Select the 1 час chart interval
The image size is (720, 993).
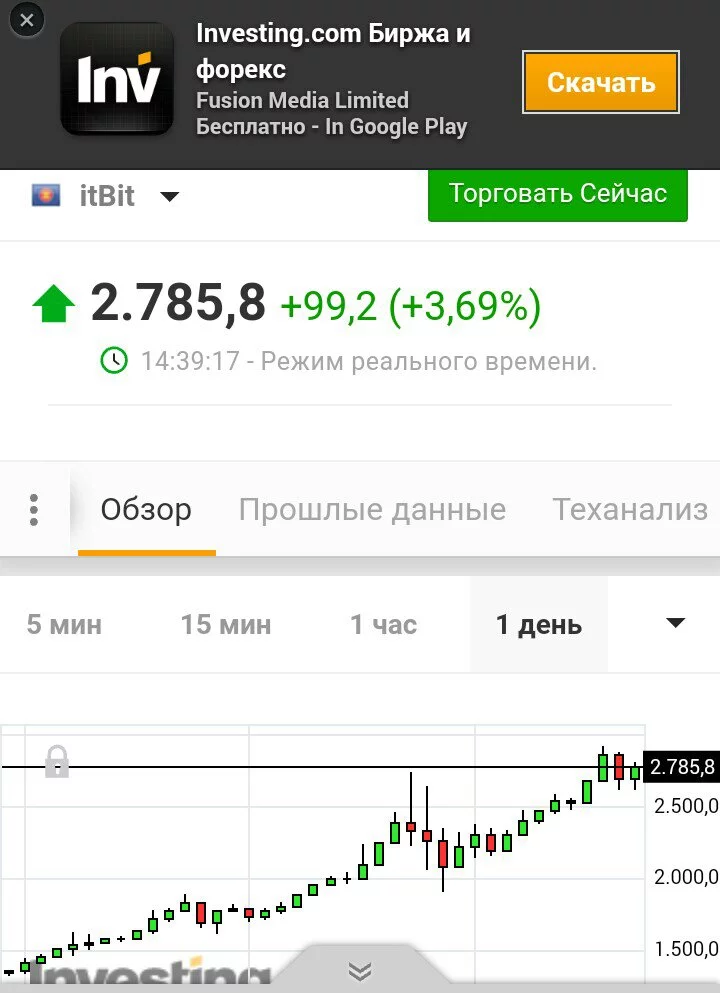[384, 625]
